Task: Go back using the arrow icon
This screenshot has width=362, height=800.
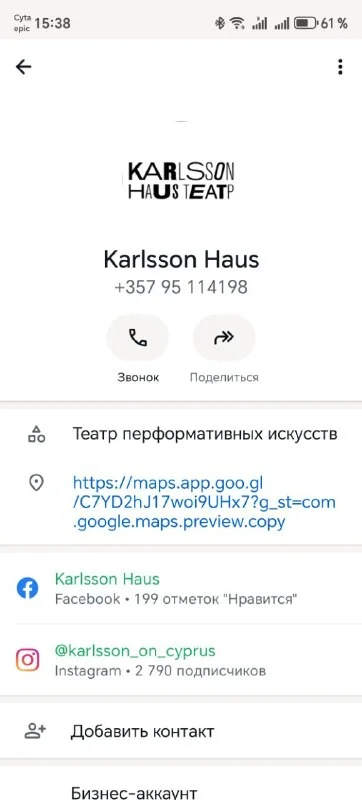Action: (23, 67)
